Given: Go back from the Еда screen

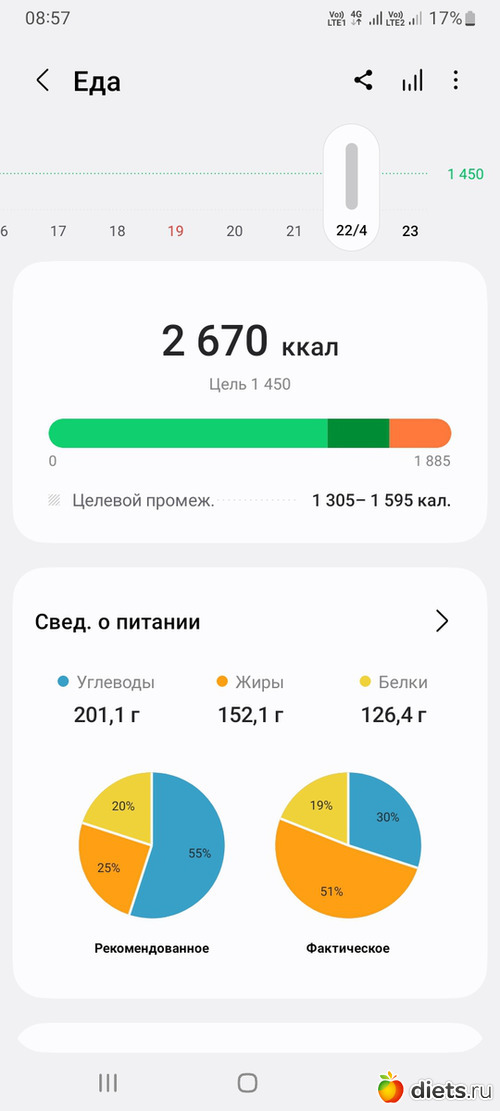Looking at the screenshot, I should 42,81.
